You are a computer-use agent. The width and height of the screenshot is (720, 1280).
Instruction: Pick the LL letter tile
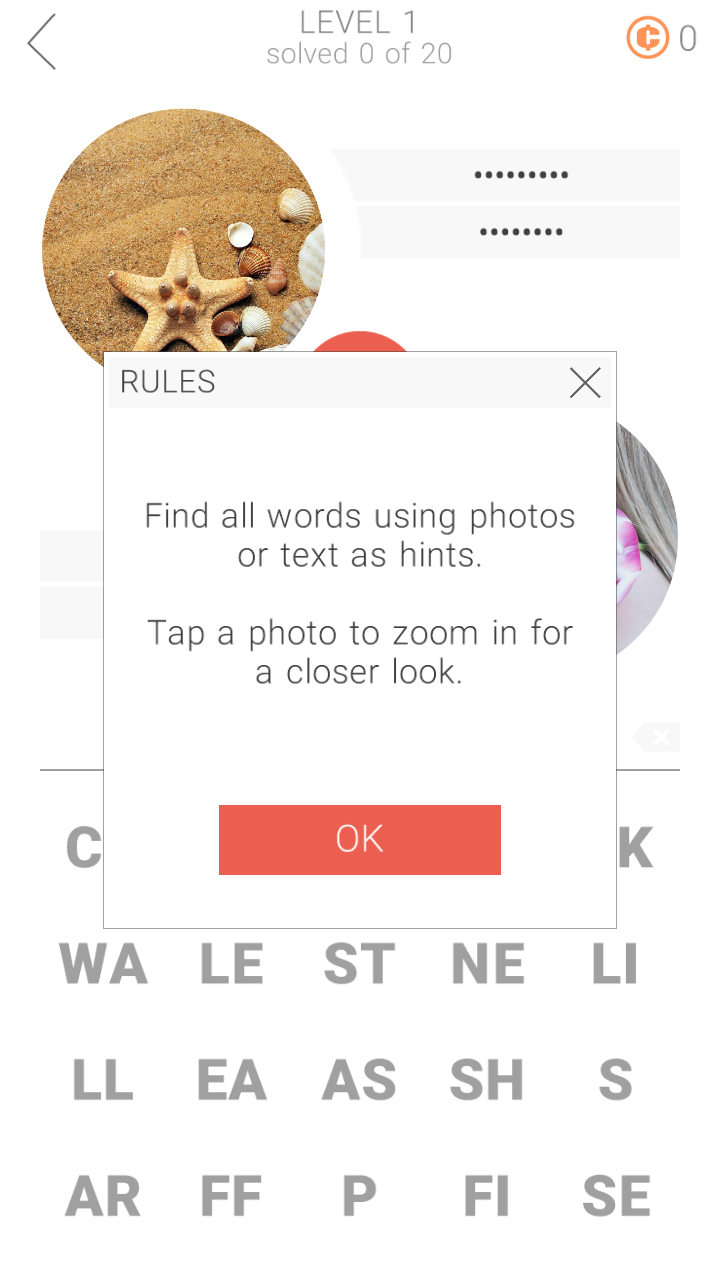click(x=104, y=1080)
